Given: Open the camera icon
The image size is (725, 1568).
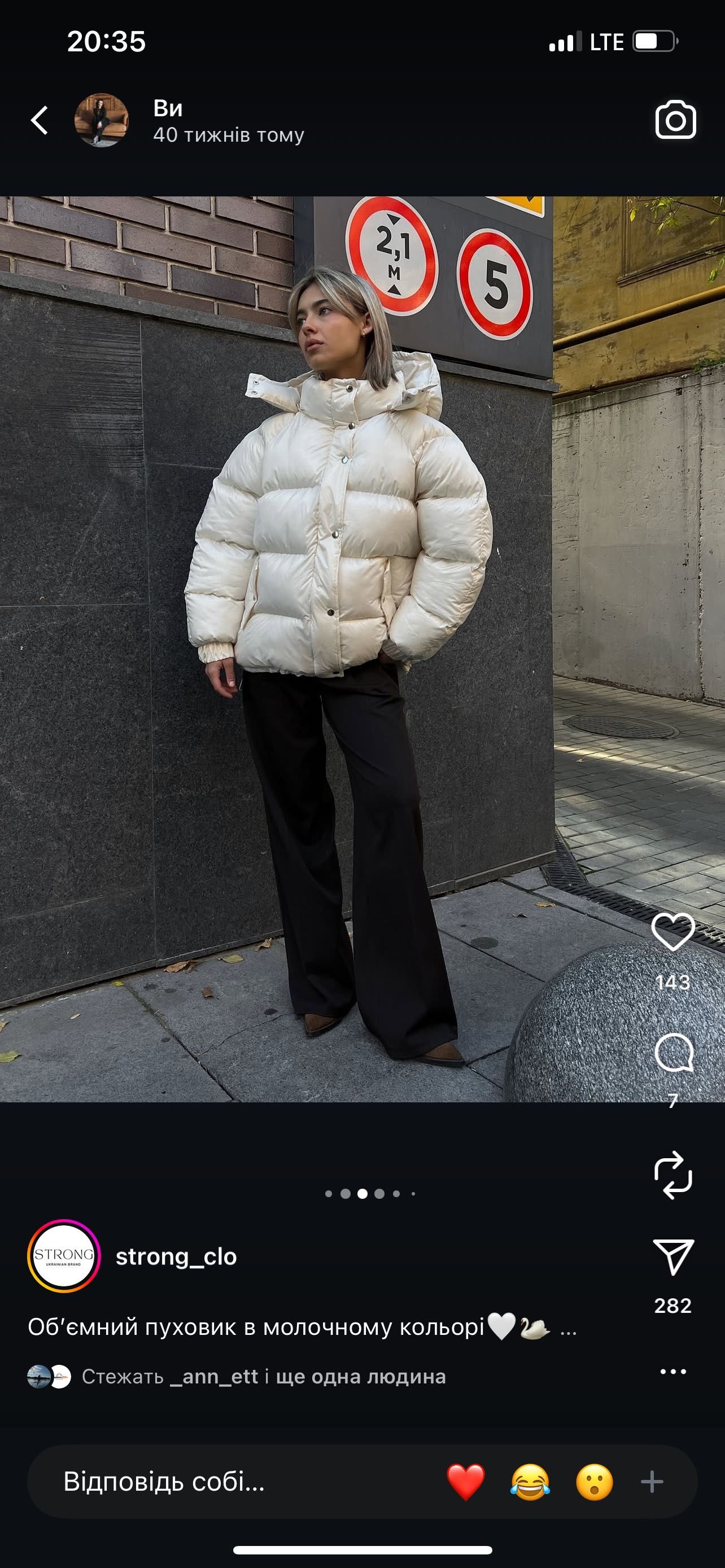Looking at the screenshot, I should pos(675,120).
